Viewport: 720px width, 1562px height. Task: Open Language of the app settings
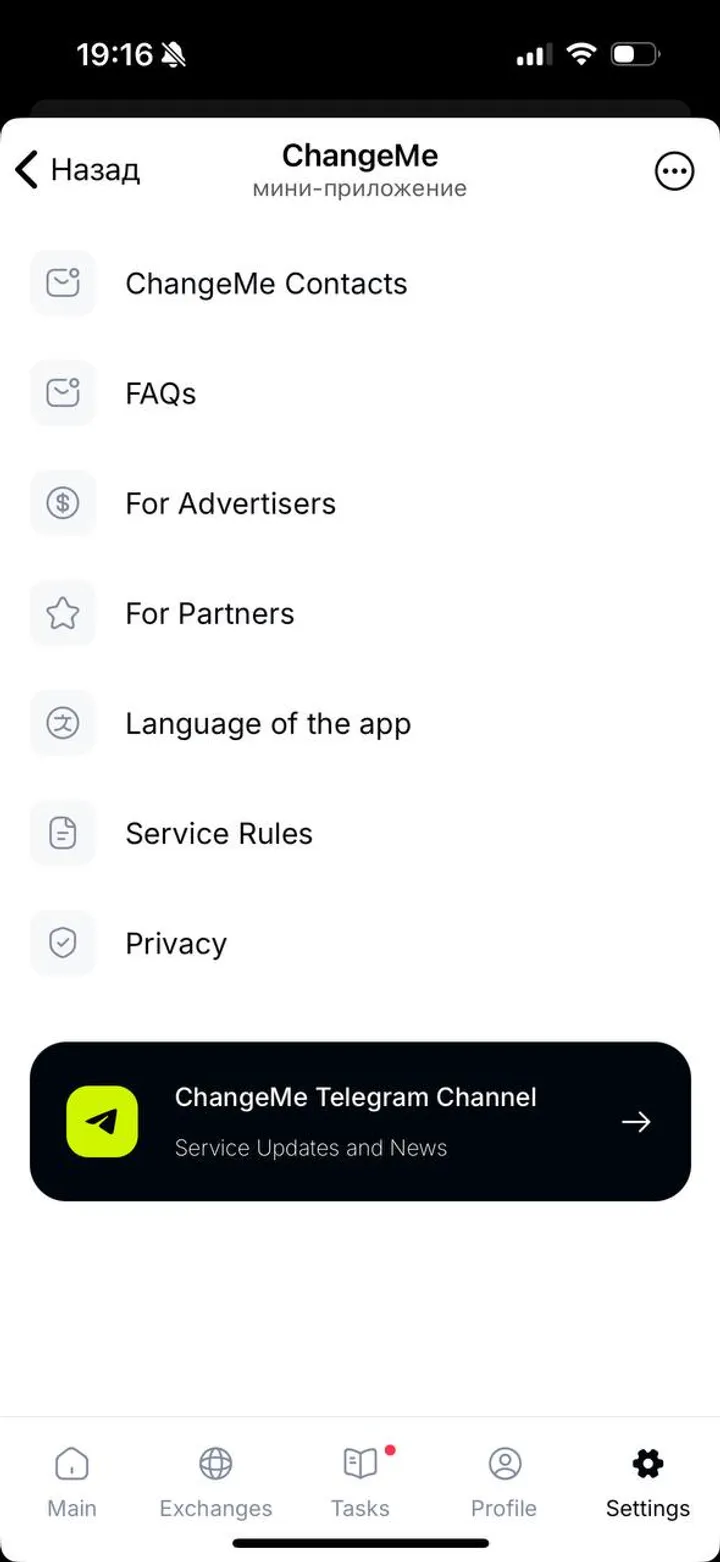(x=267, y=723)
